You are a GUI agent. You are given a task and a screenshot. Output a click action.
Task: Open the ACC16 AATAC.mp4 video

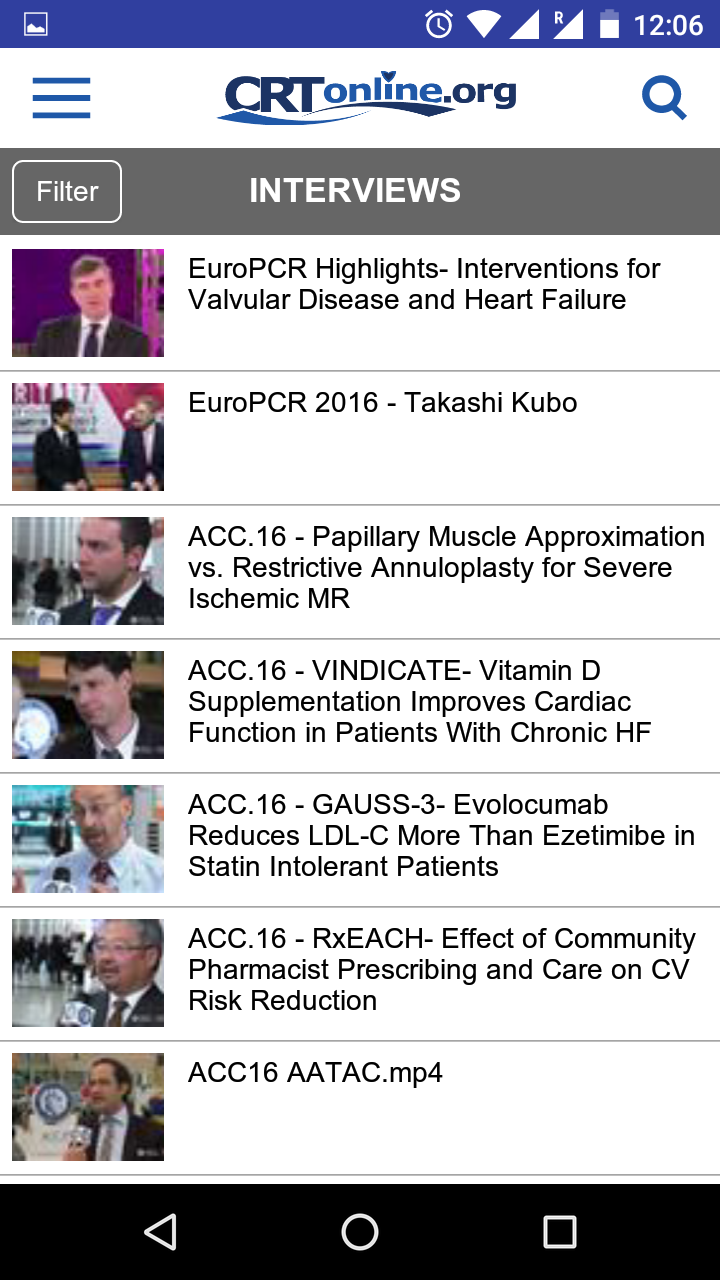click(315, 1073)
